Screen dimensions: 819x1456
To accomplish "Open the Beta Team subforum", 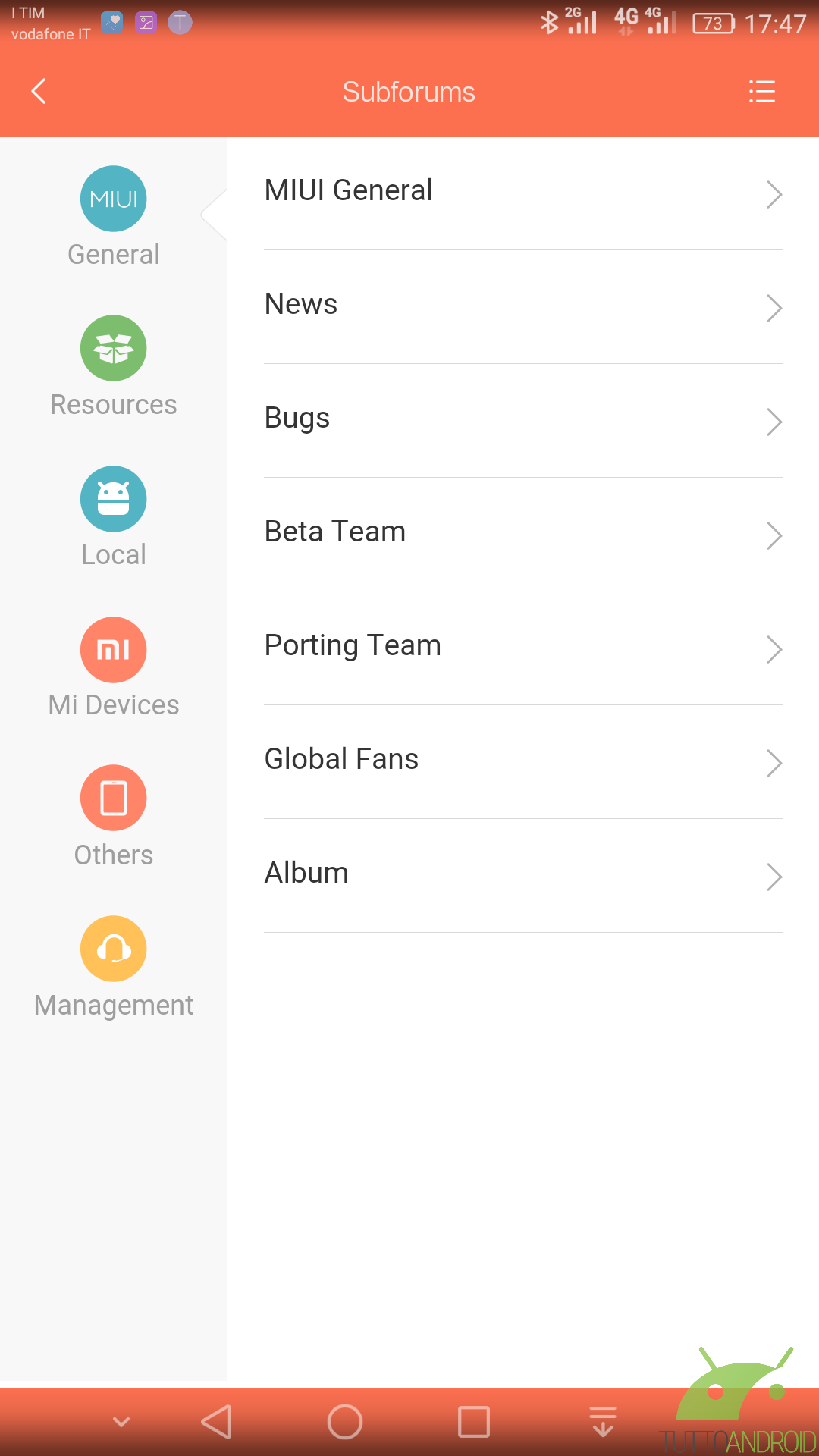I will point(522,534).
